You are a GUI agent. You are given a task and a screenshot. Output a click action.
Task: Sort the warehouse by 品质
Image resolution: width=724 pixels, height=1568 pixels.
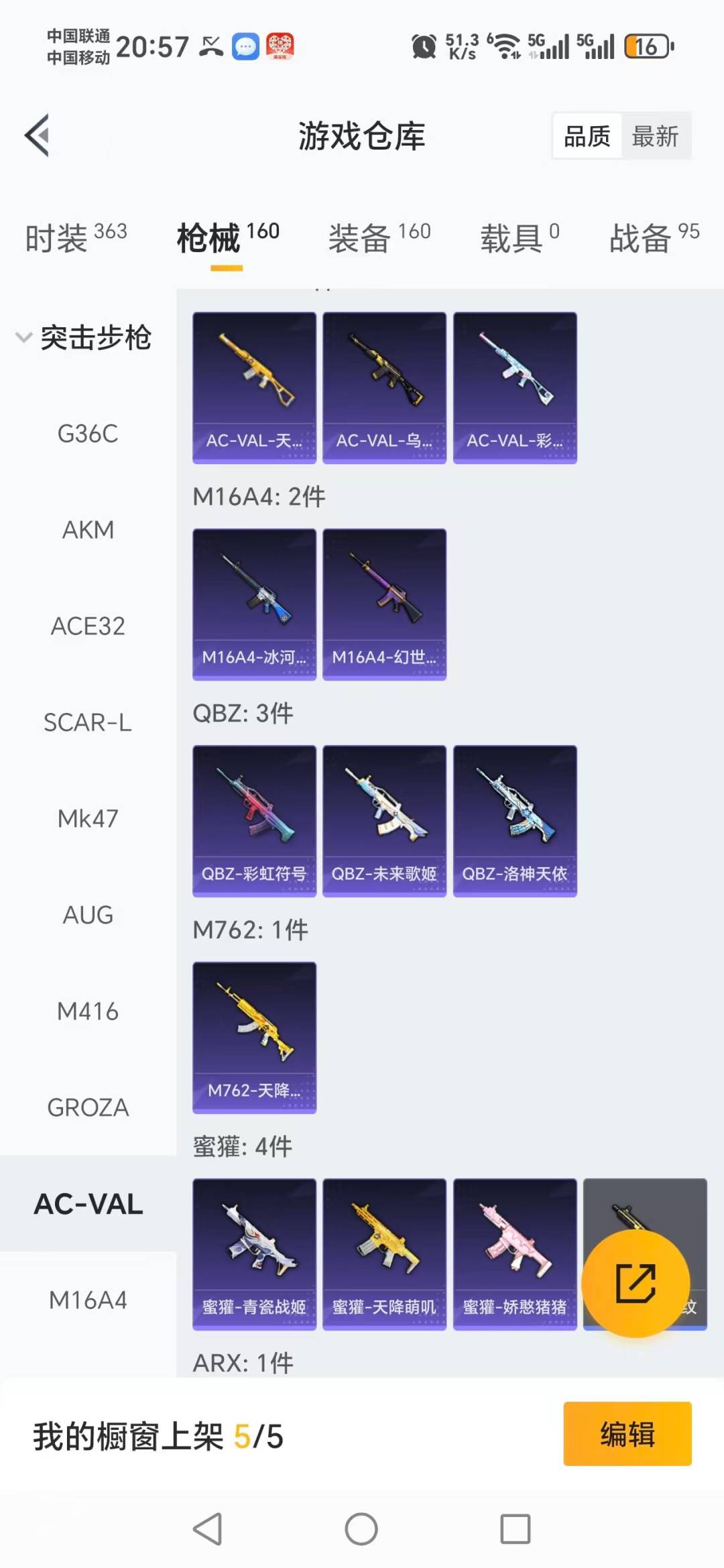tap(587, 136)
